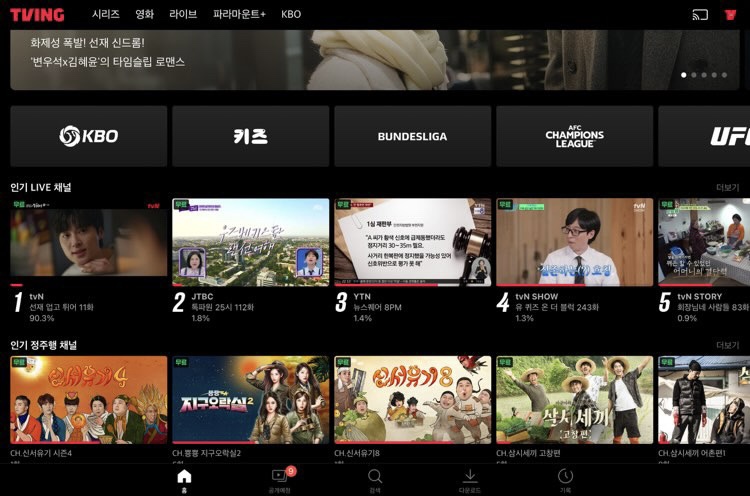Open search in bottom navigation
Screen dimensions: 750x496
coord(375,479)
